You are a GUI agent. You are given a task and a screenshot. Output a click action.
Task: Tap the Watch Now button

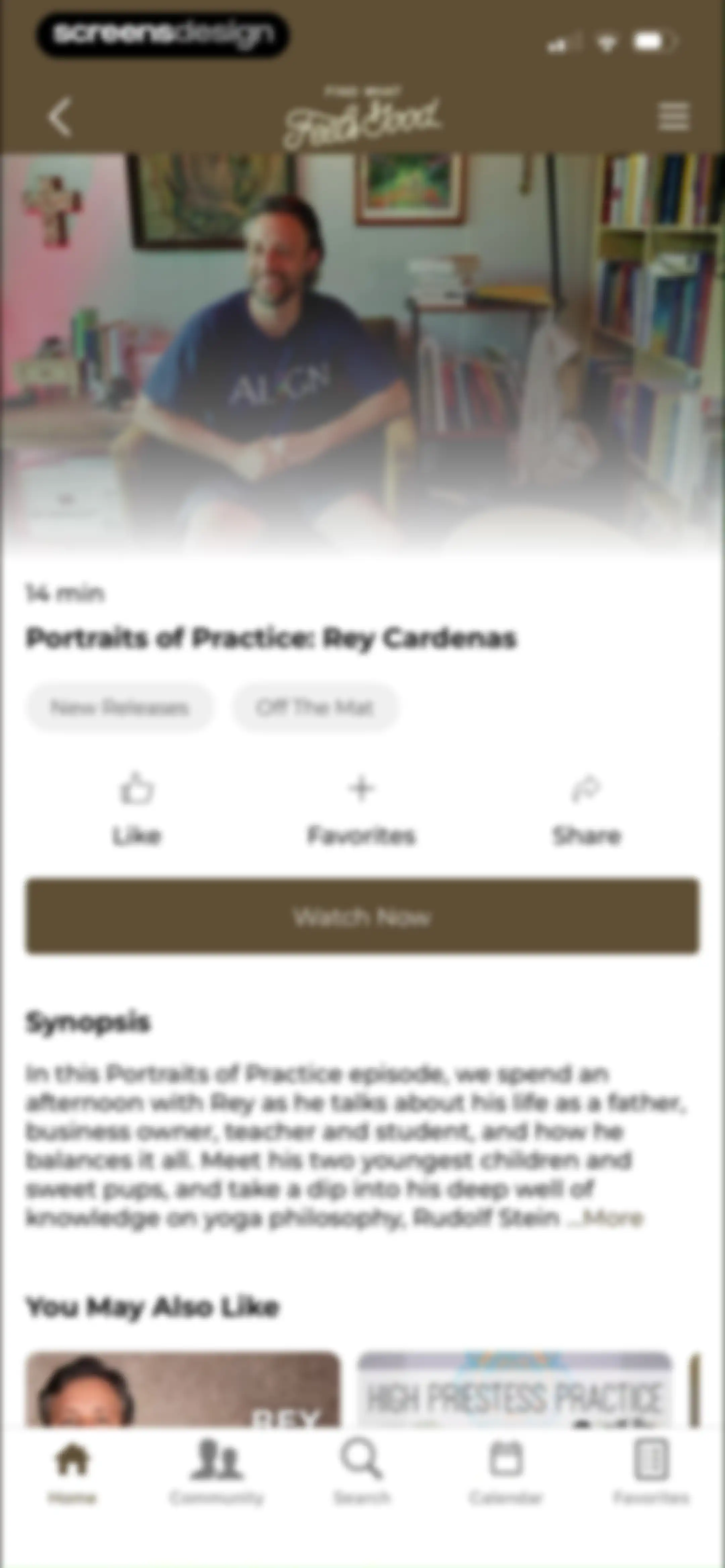click(362, 916)
